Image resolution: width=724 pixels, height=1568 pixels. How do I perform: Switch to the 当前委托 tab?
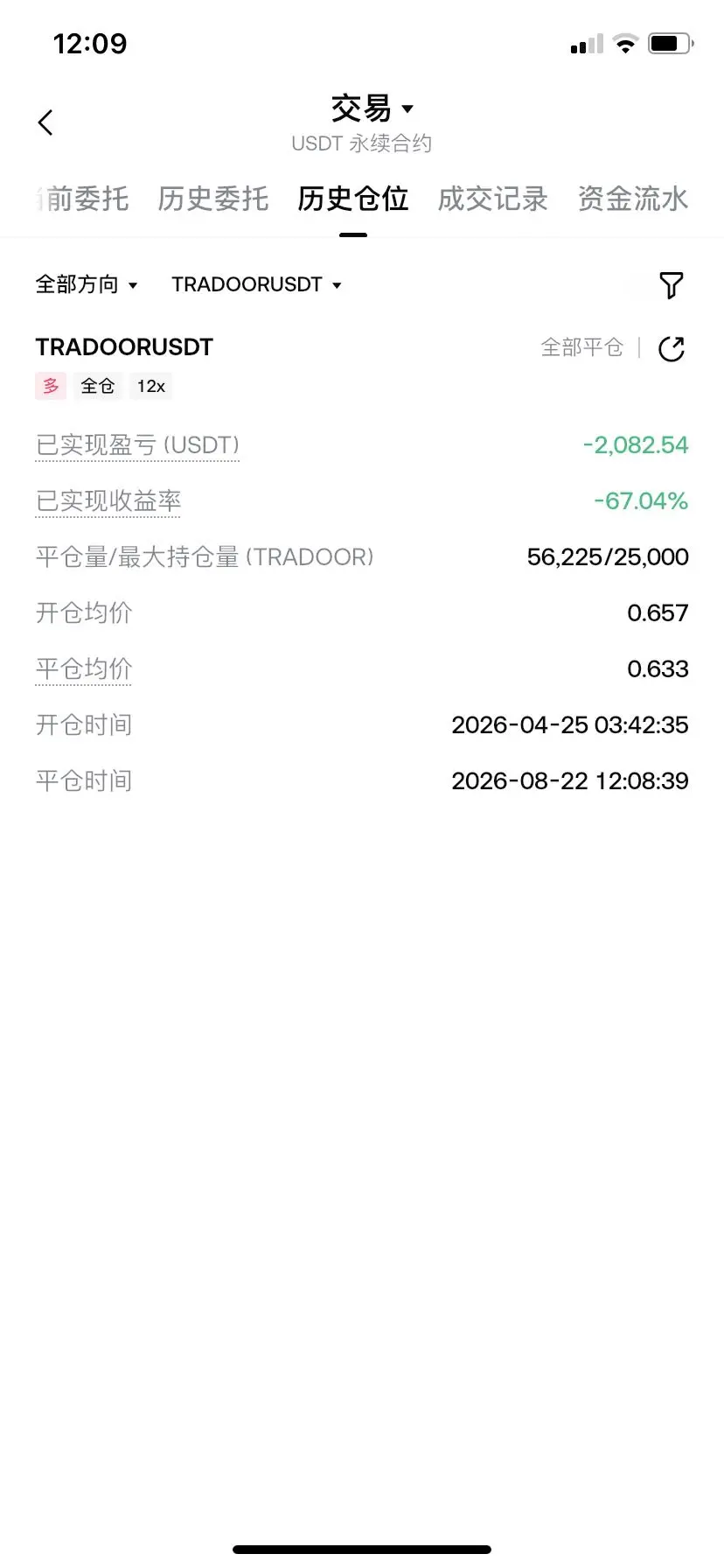[x=82, y=199]
